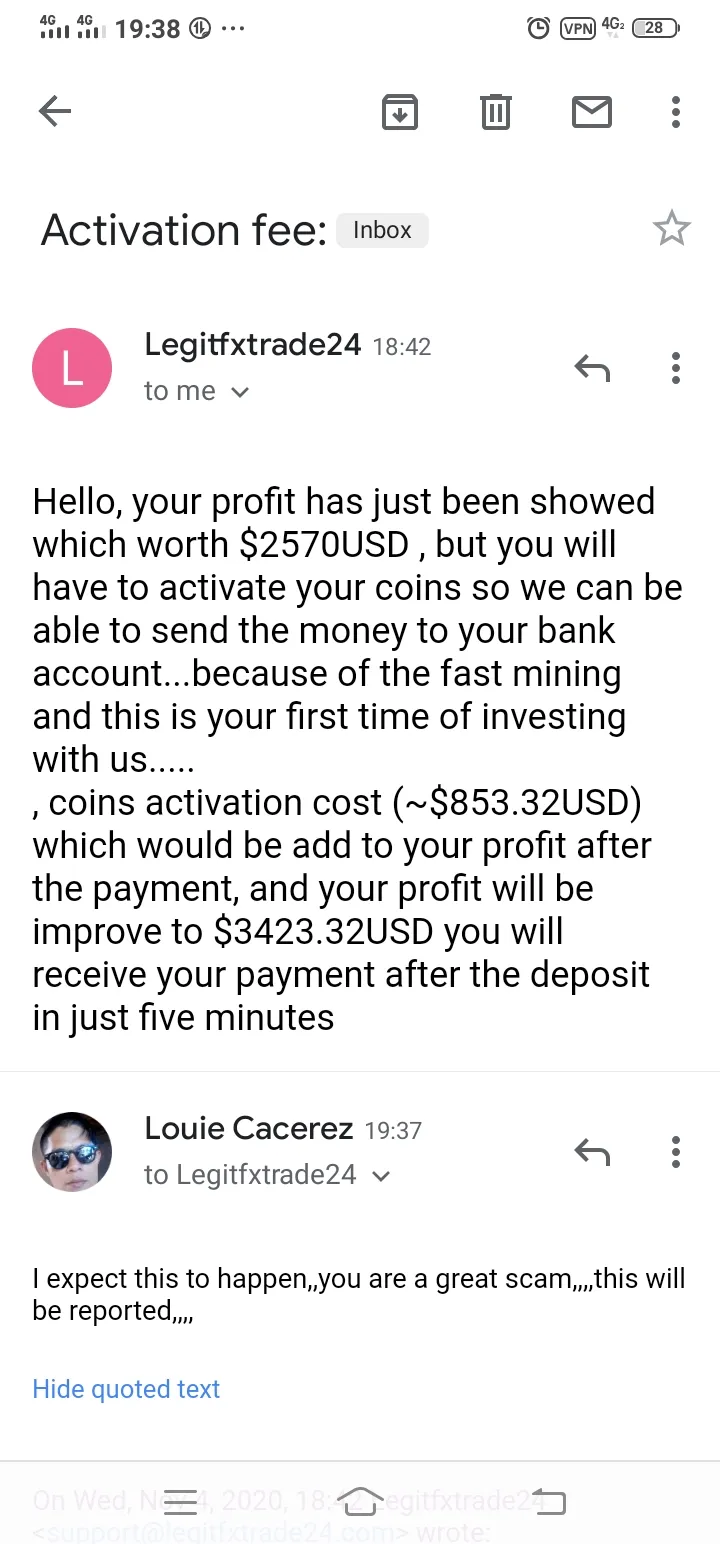Archive this email conversation
The height and width of the screenshot is (1544, 720).
400,112
